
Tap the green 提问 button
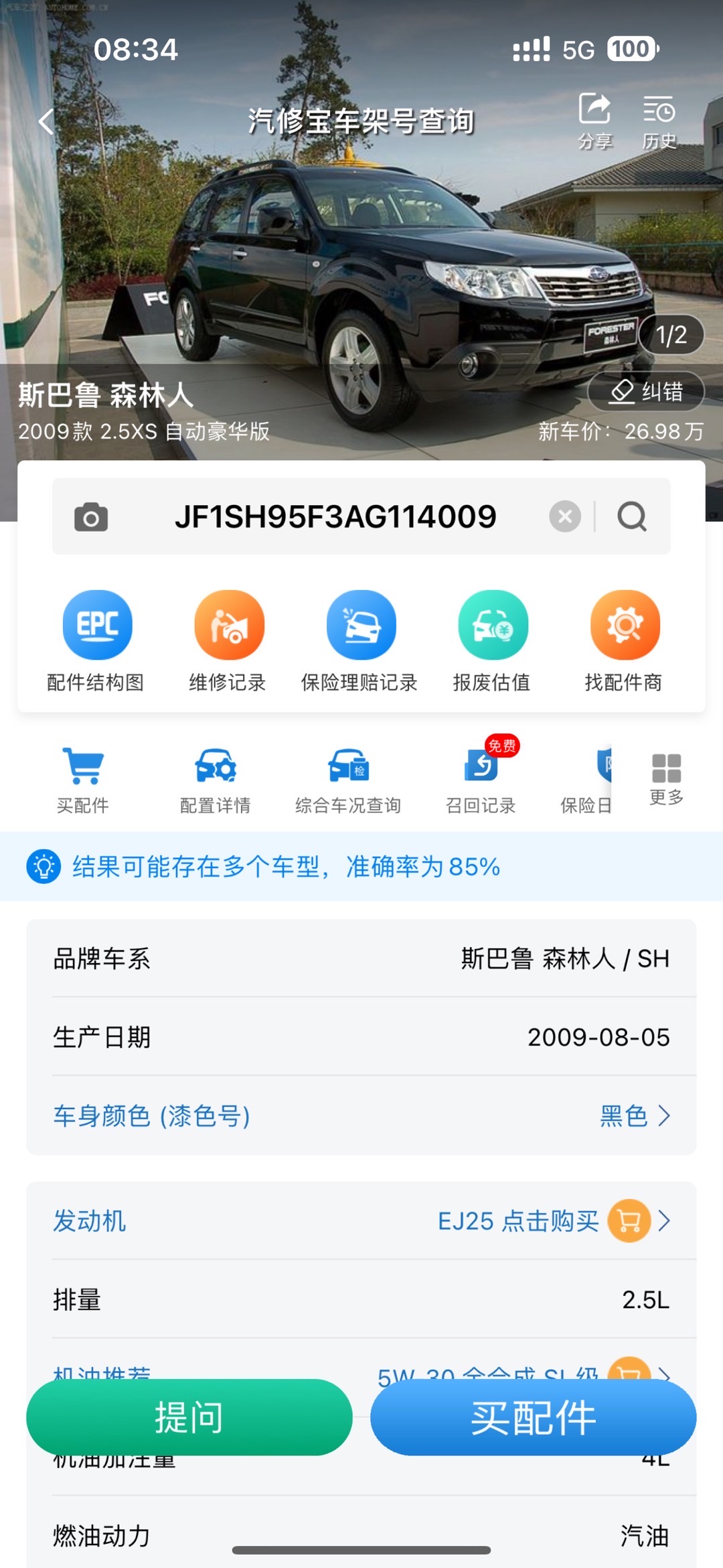(x=189, y=1417)
